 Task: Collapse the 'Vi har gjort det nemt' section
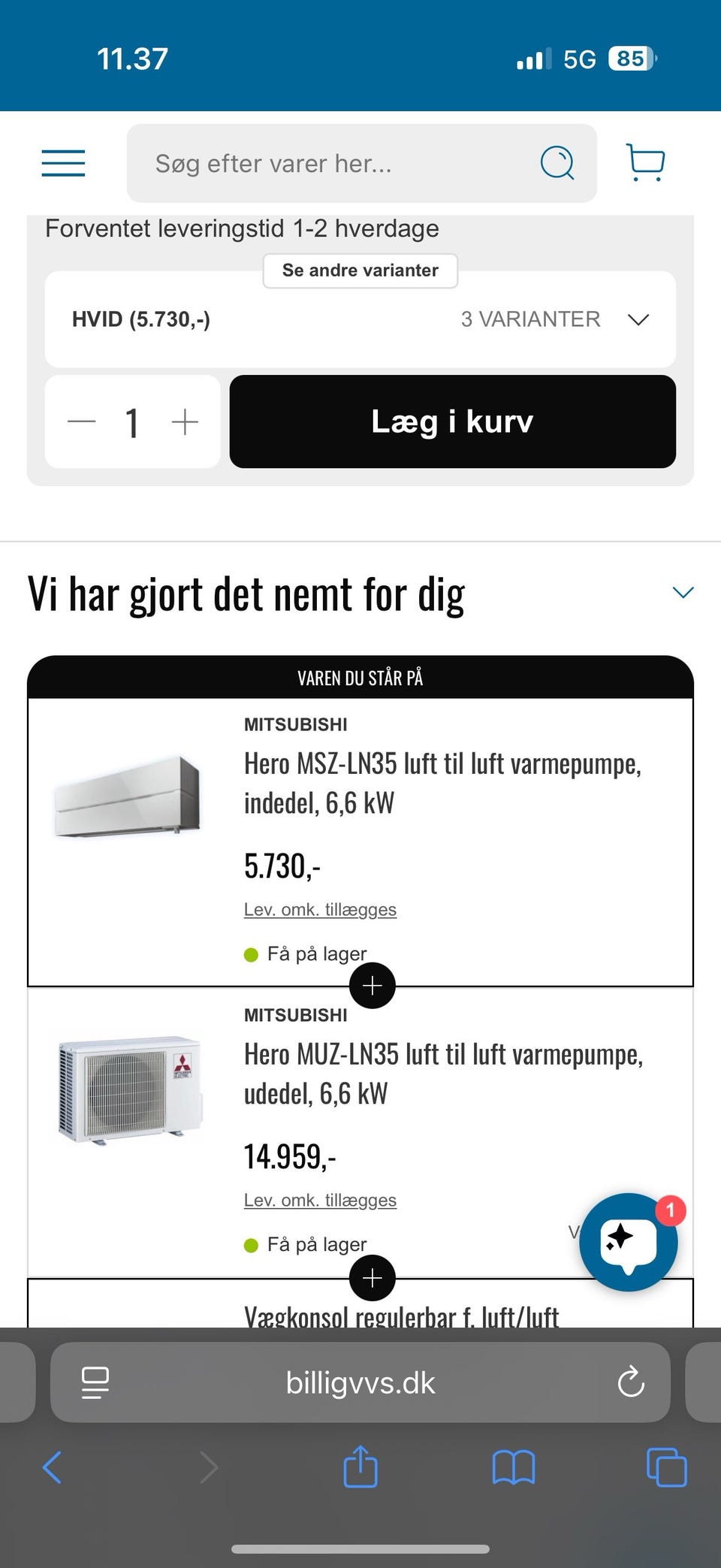pos(683,593)
